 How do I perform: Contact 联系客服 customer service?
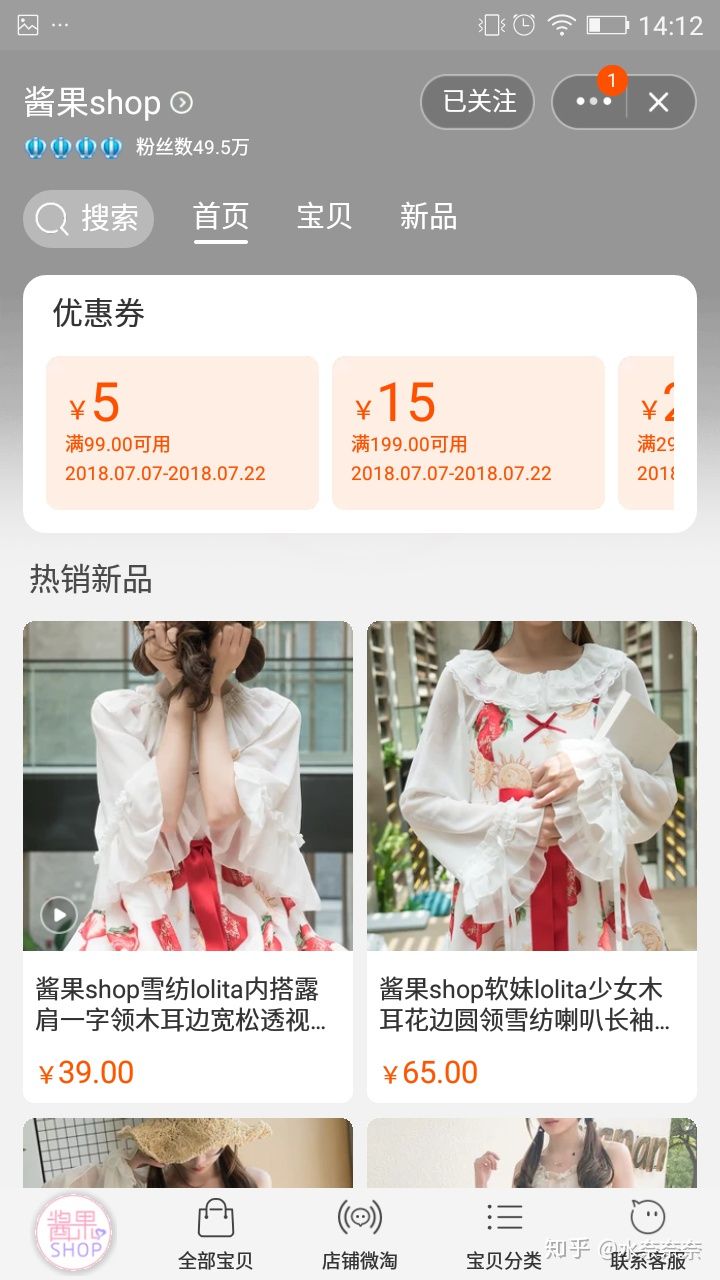(x=648, y=1234)
